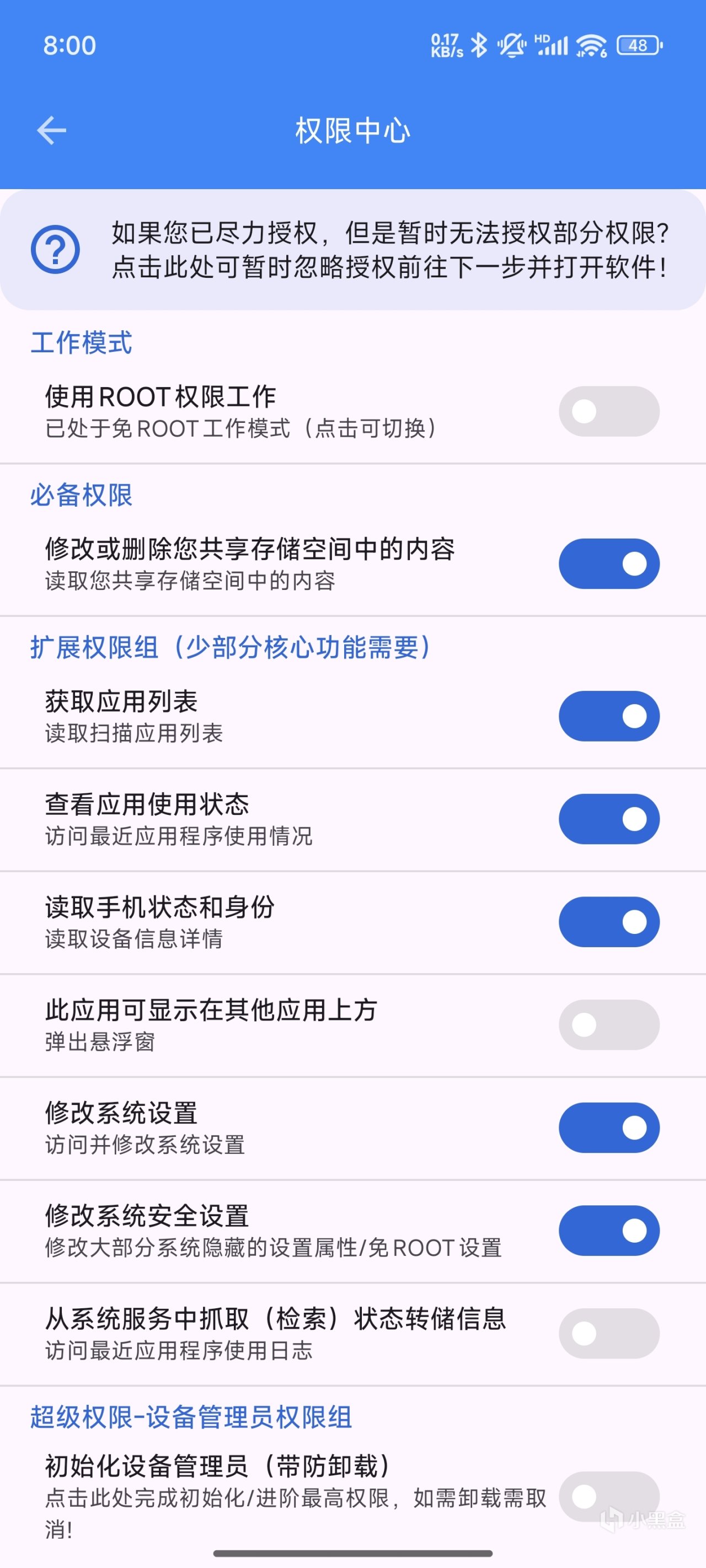706x1568 pixels.
Task: Tap the banner to skip authorization temporarily
Action: (352, 250)
